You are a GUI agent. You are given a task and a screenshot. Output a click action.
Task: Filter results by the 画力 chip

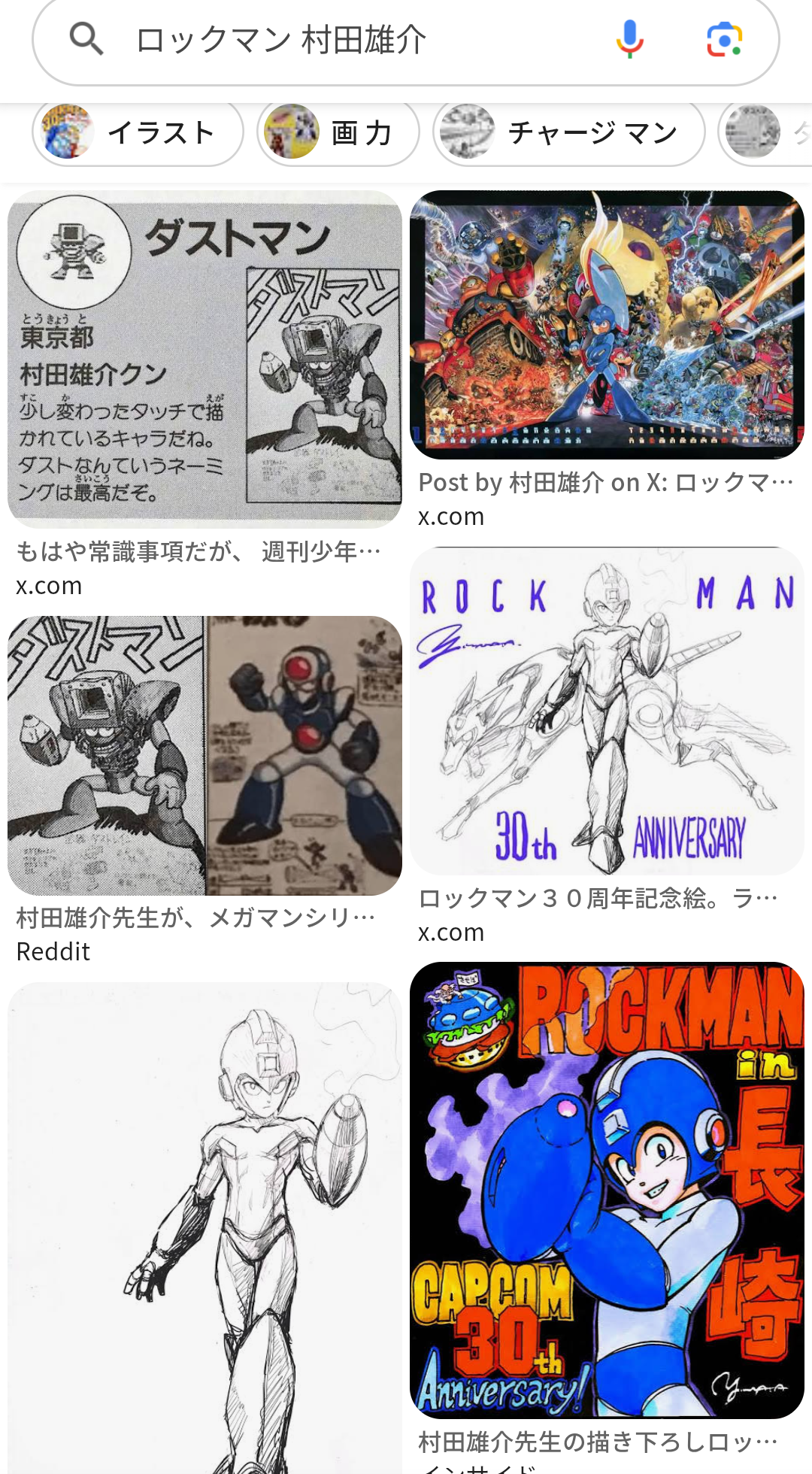[x=338, y=133]
